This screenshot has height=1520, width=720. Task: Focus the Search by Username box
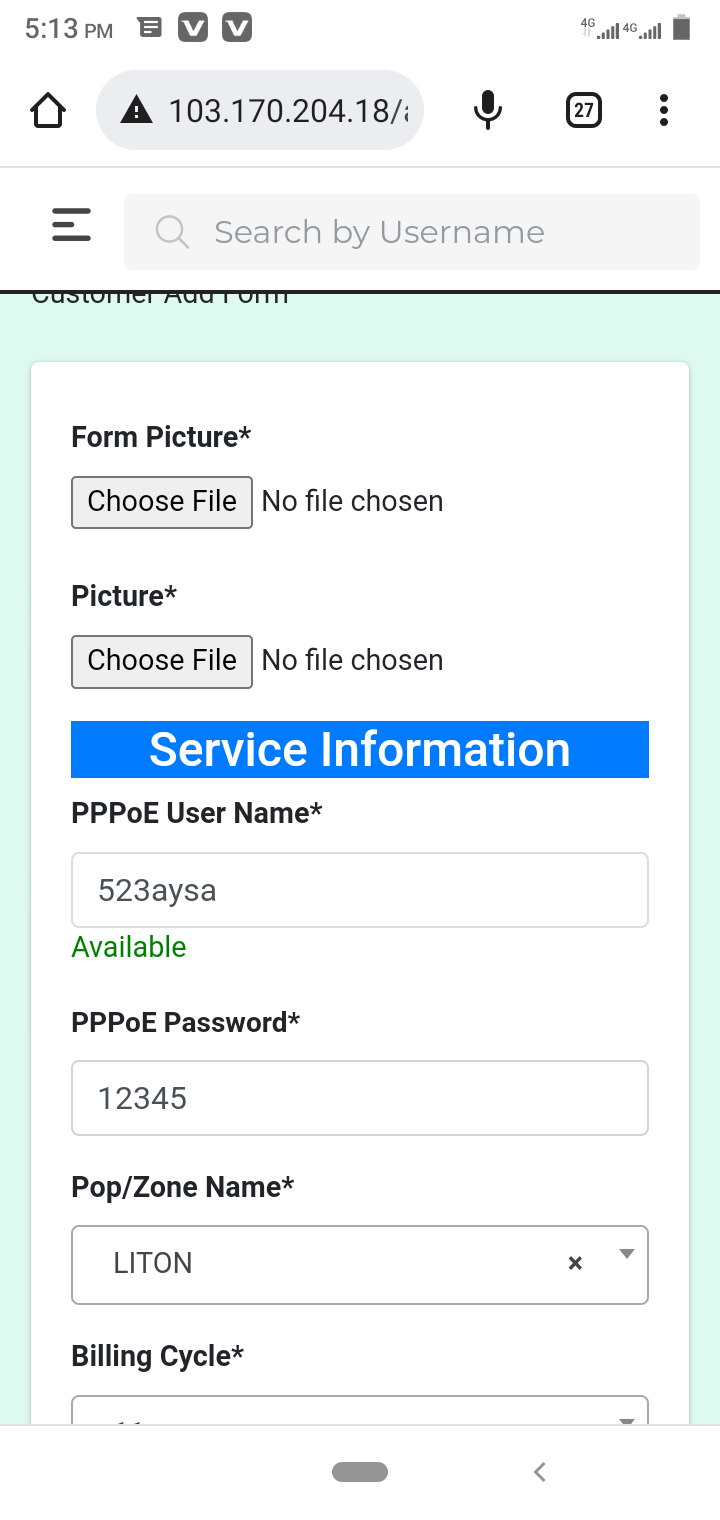[x=412, y=232]
